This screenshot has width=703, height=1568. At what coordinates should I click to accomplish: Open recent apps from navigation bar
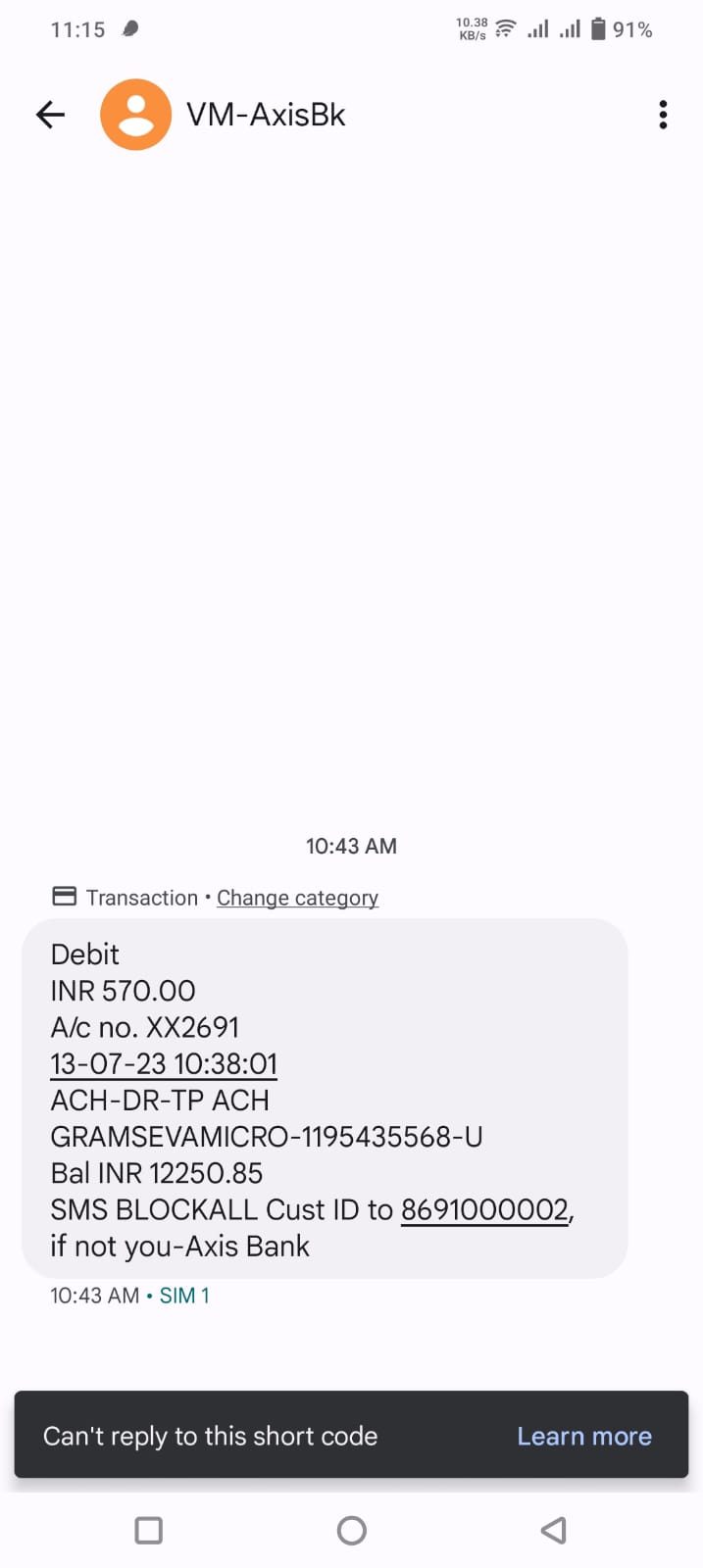click(149, 1530)
